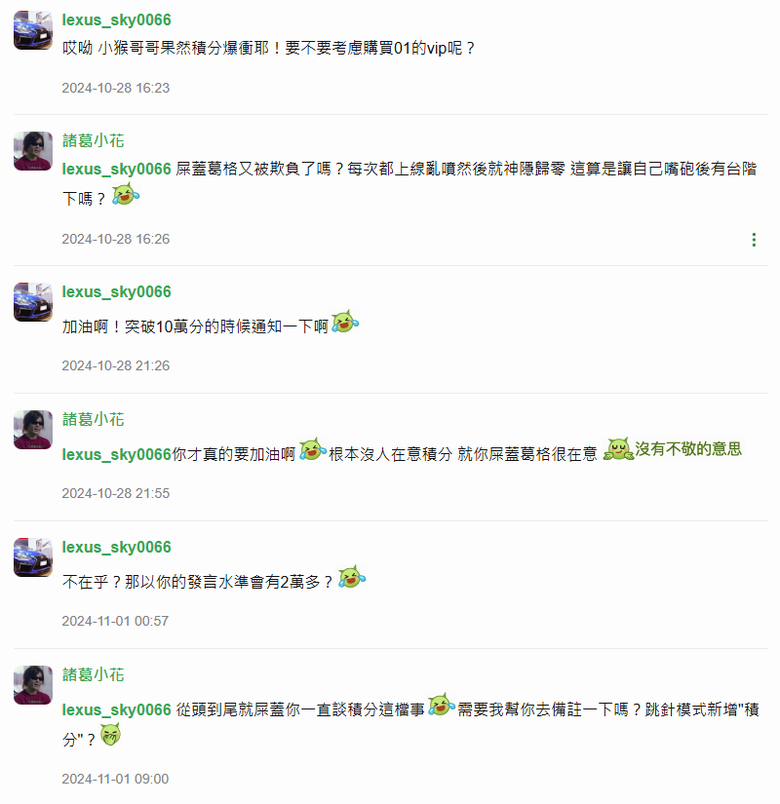The height and width of the screenshot is (804, 780).
Task: Tap 諸葛小花 avatar on the 09:00 comment
Action: [33, 685]
